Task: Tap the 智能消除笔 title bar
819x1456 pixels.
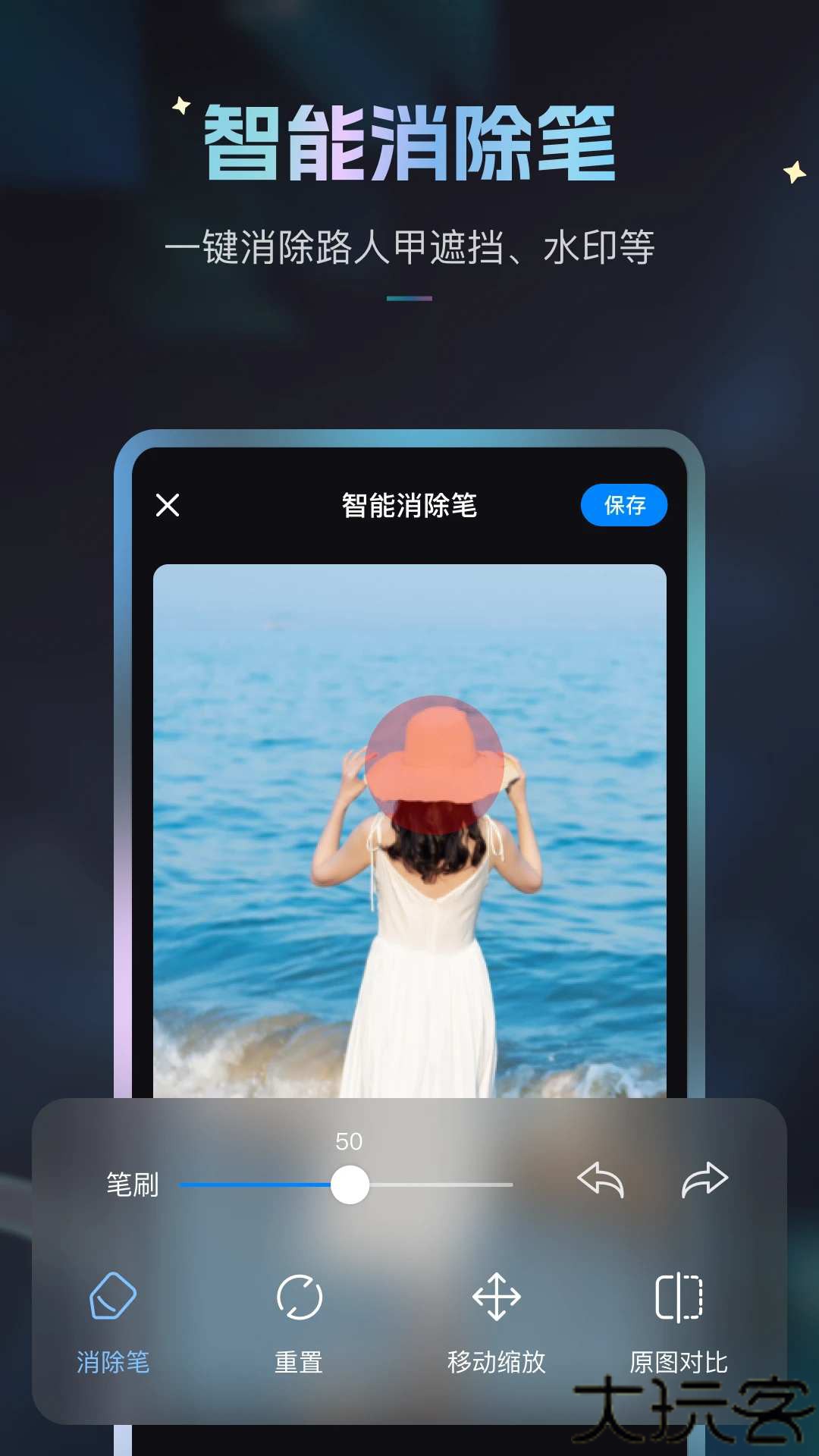Action: 409,505
